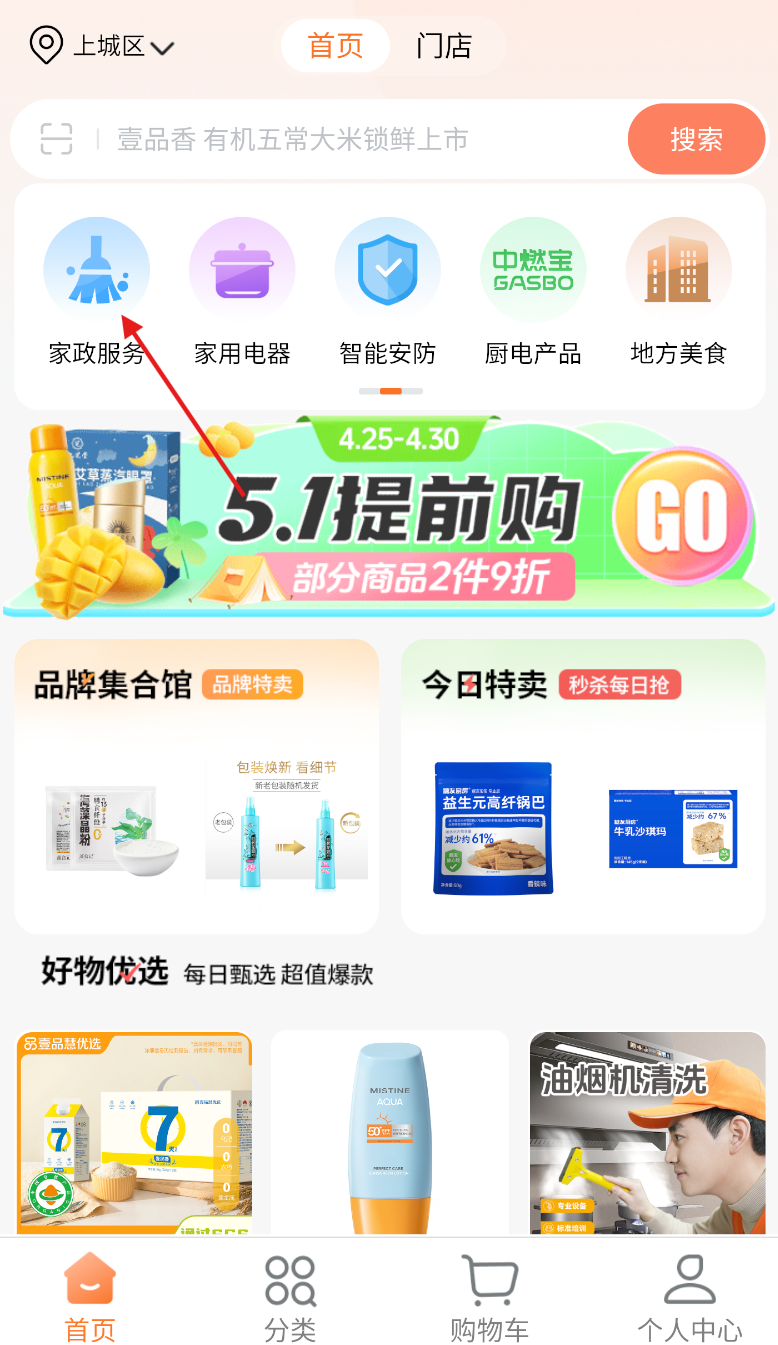
Task: Open the 品牌集合馆 card
Action: point(197,786)
